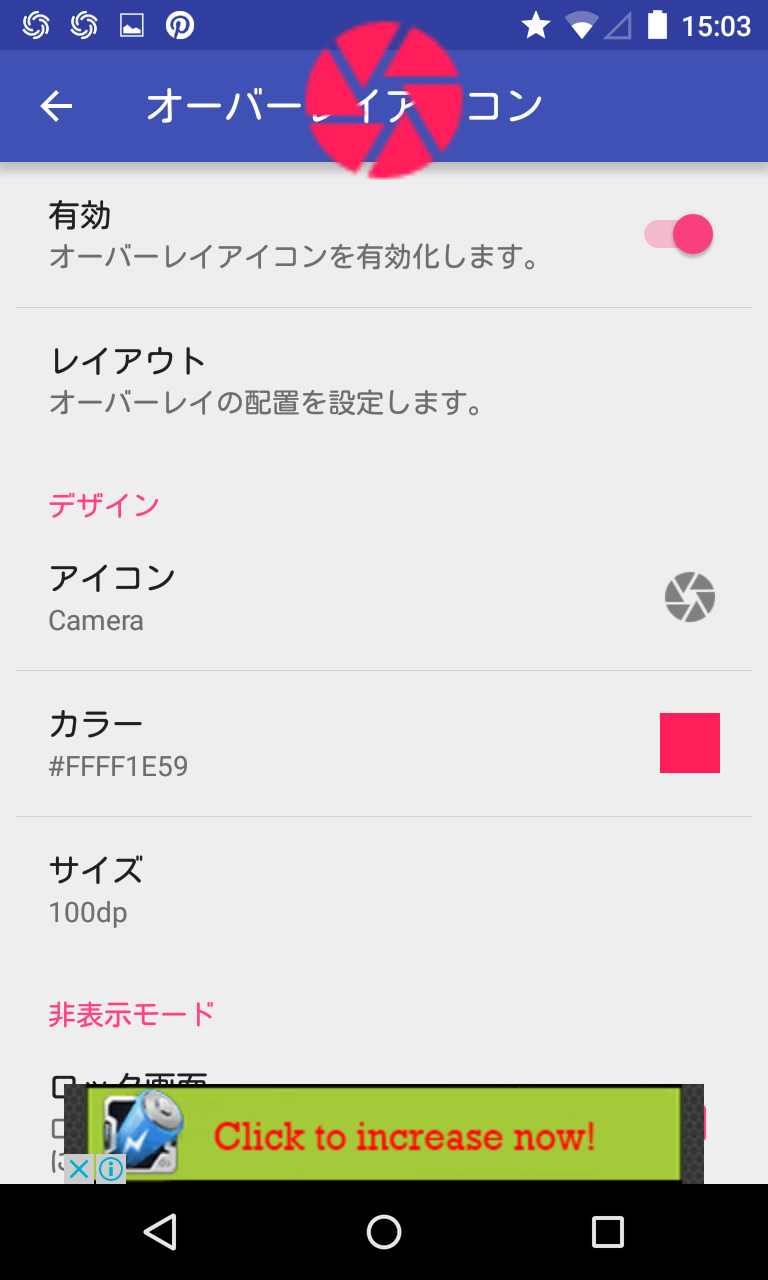Tap the Pinterest icon in the status bar
The height and width of the screenshot is (1280, 768).
pos(180,24)
